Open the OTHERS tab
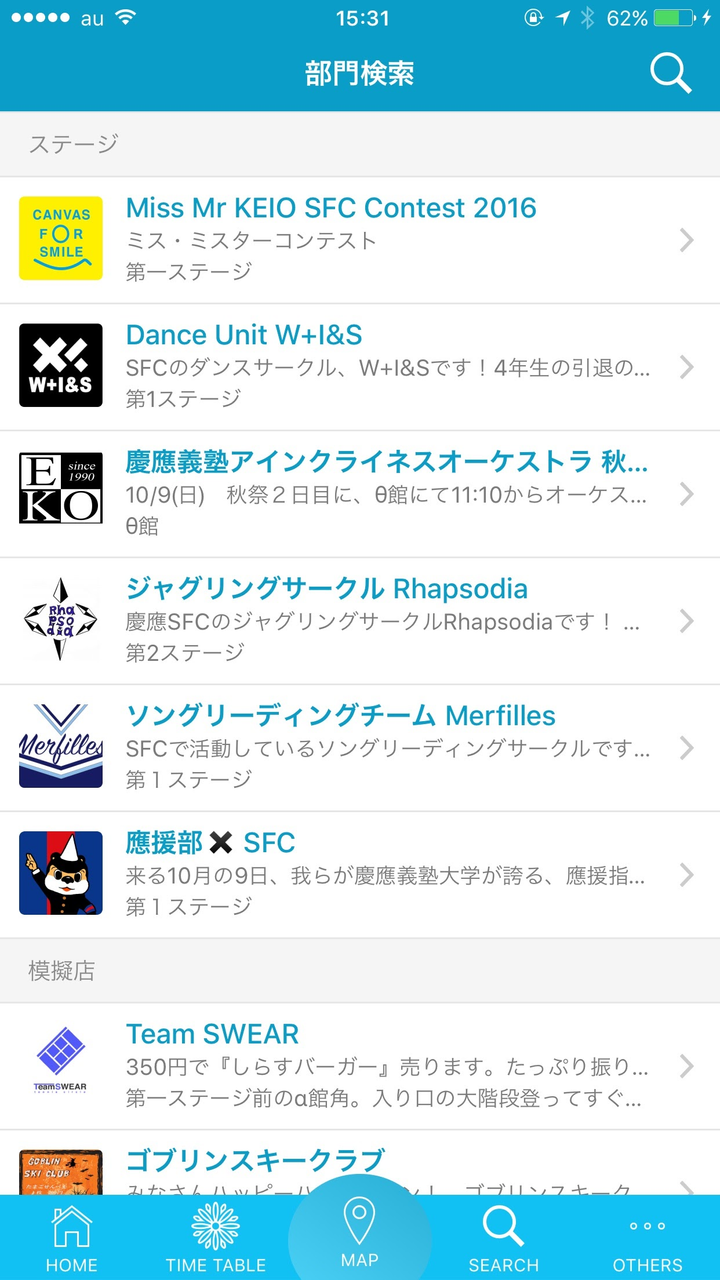 [x=647, y=1239]
